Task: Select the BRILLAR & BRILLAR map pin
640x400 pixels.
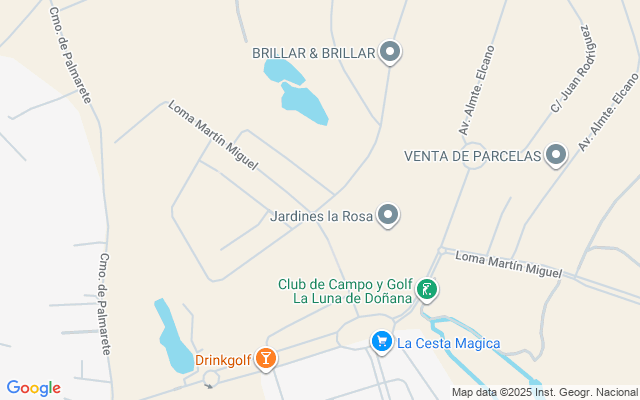Action: [390, 53]
